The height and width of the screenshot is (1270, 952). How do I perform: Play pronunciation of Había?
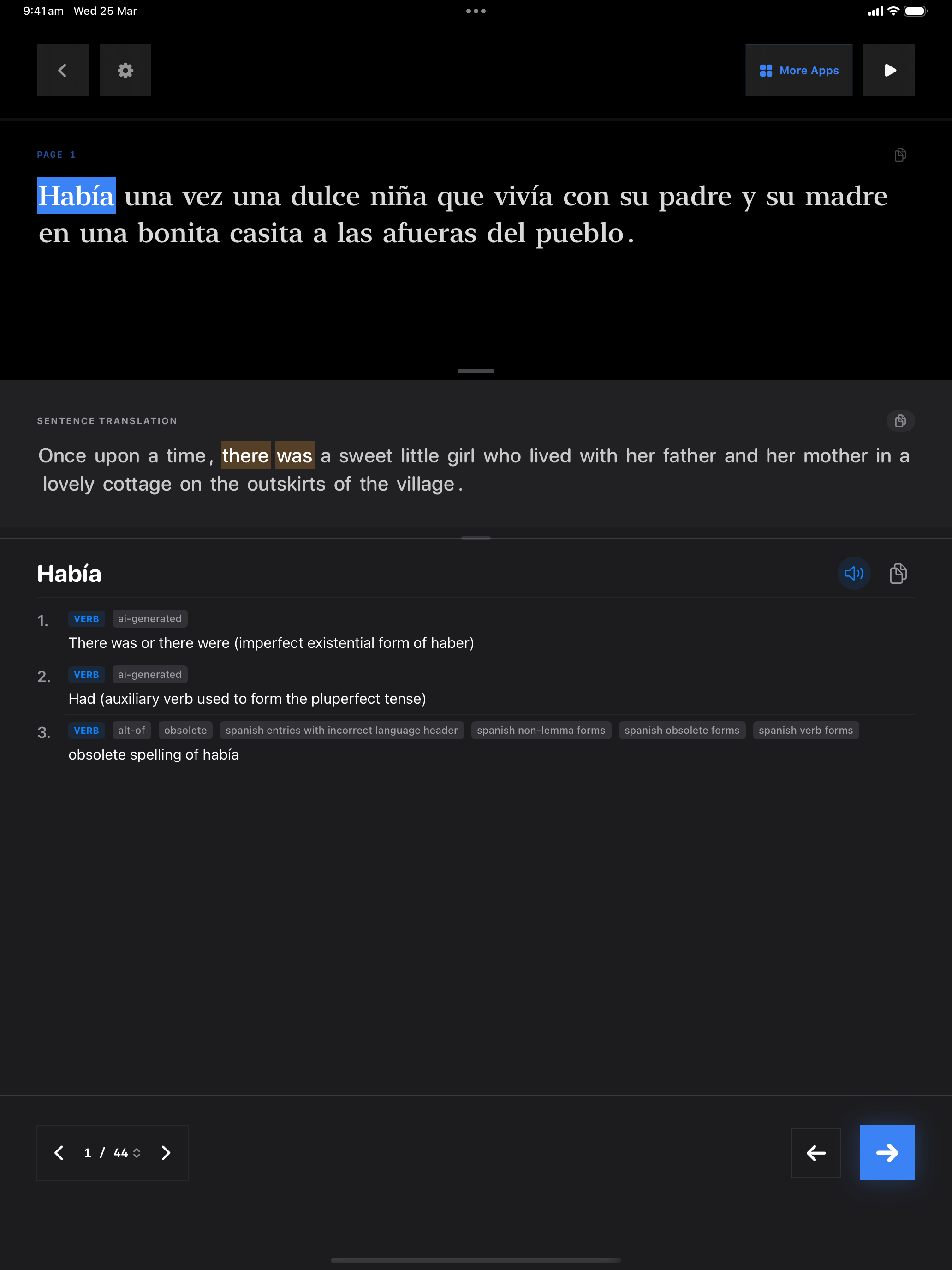(853, 573)
